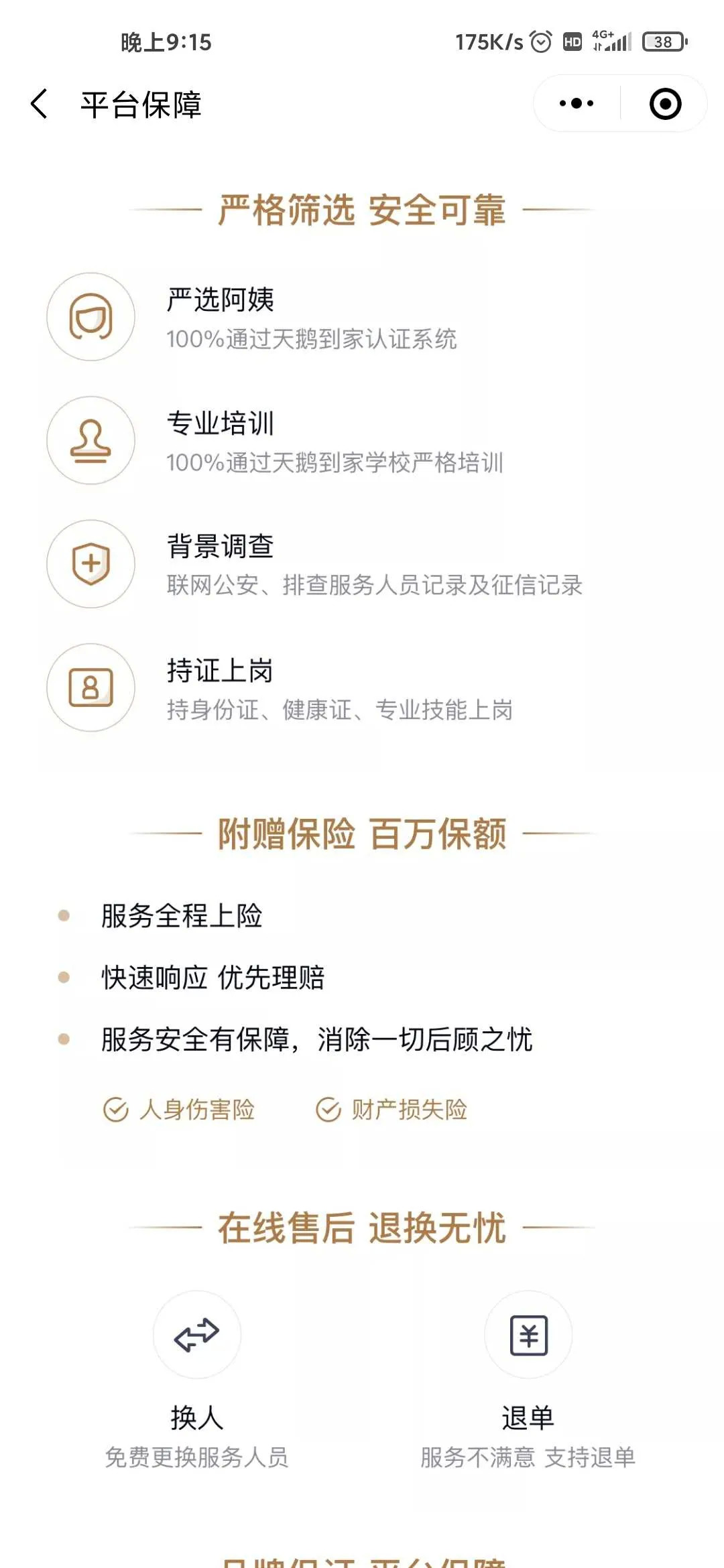724x1568 pixels.
Task: Close the mini program via the circle button
Action: point(665,104)
